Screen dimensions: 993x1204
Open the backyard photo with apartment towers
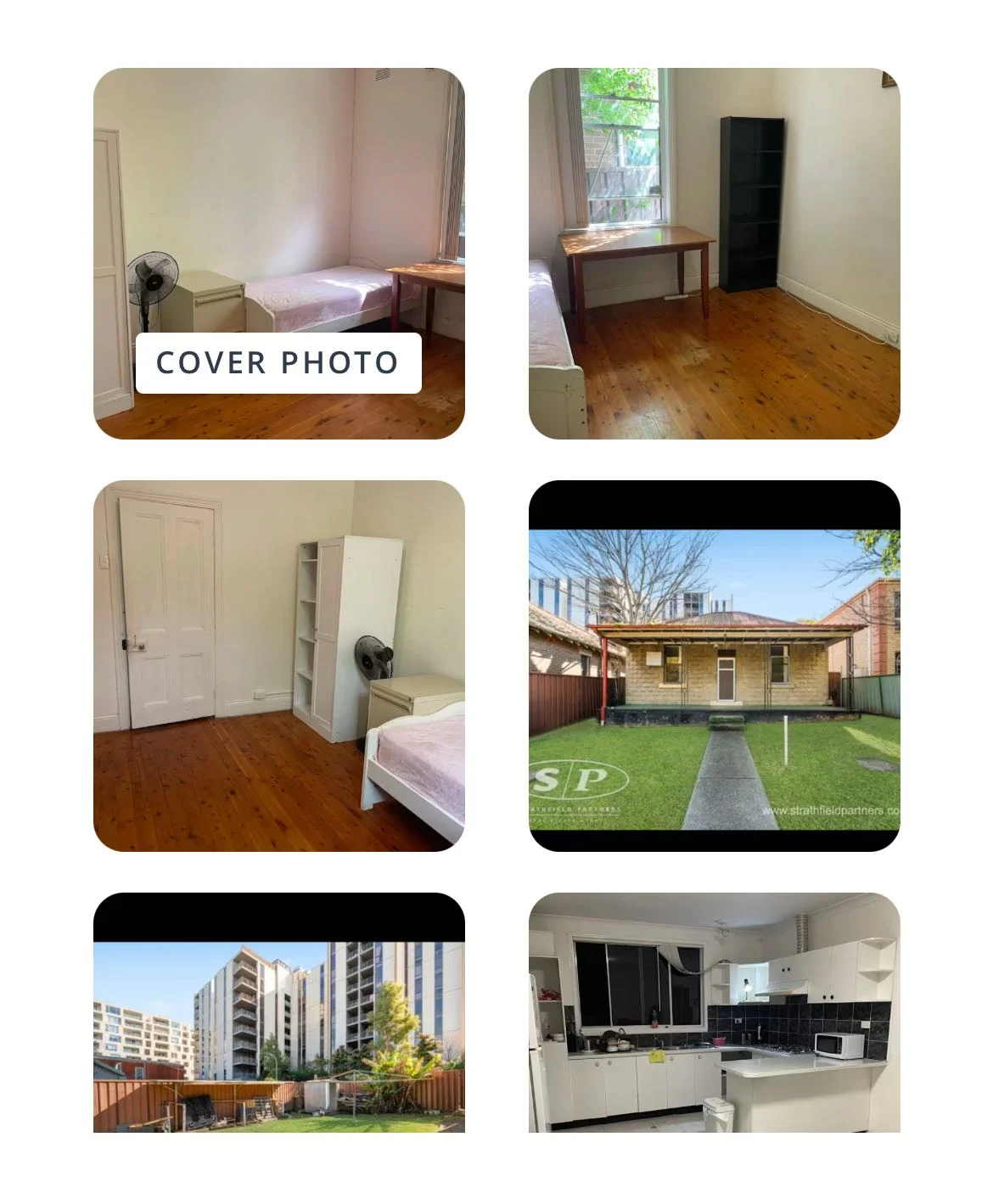[x=278, y=1012]
